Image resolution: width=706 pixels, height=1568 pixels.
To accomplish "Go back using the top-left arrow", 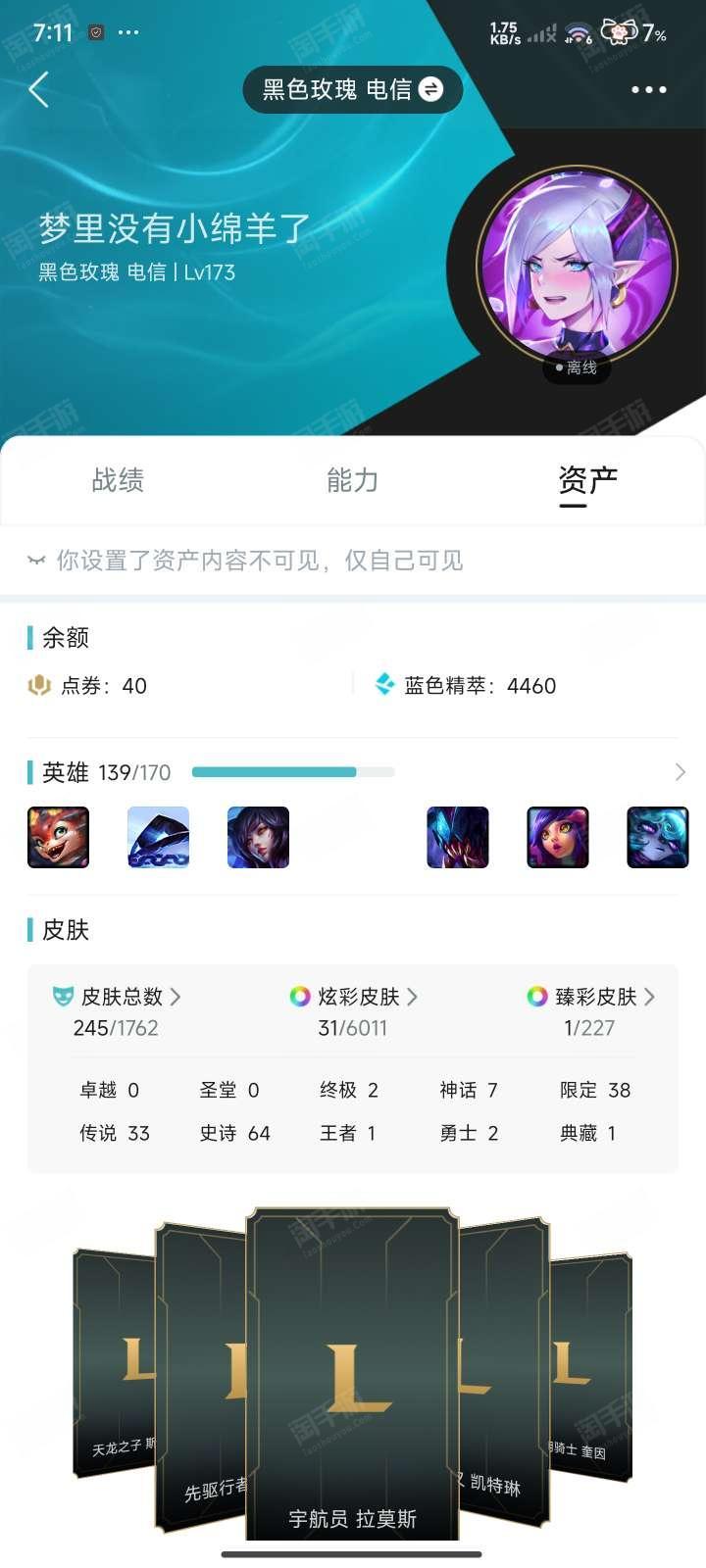I will click(39, 89).
